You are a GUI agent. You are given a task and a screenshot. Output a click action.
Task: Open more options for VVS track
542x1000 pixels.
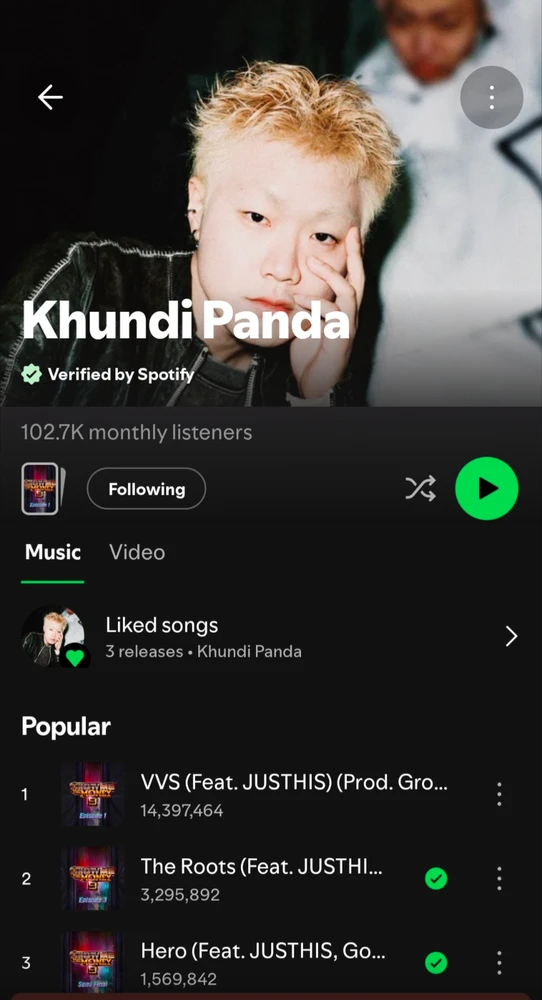(499, 795)
